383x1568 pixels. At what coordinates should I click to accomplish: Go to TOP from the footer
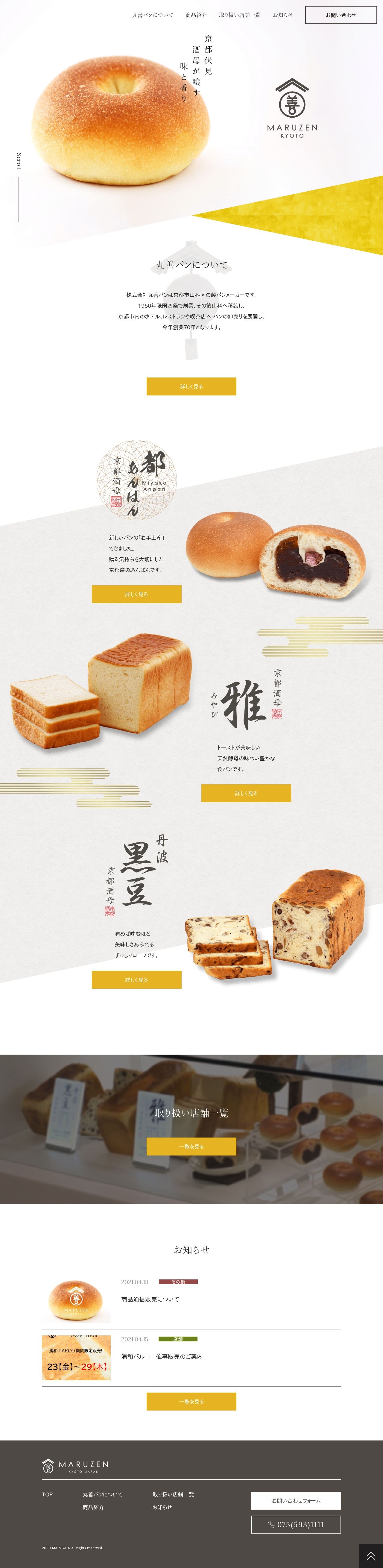point(48,1494)
